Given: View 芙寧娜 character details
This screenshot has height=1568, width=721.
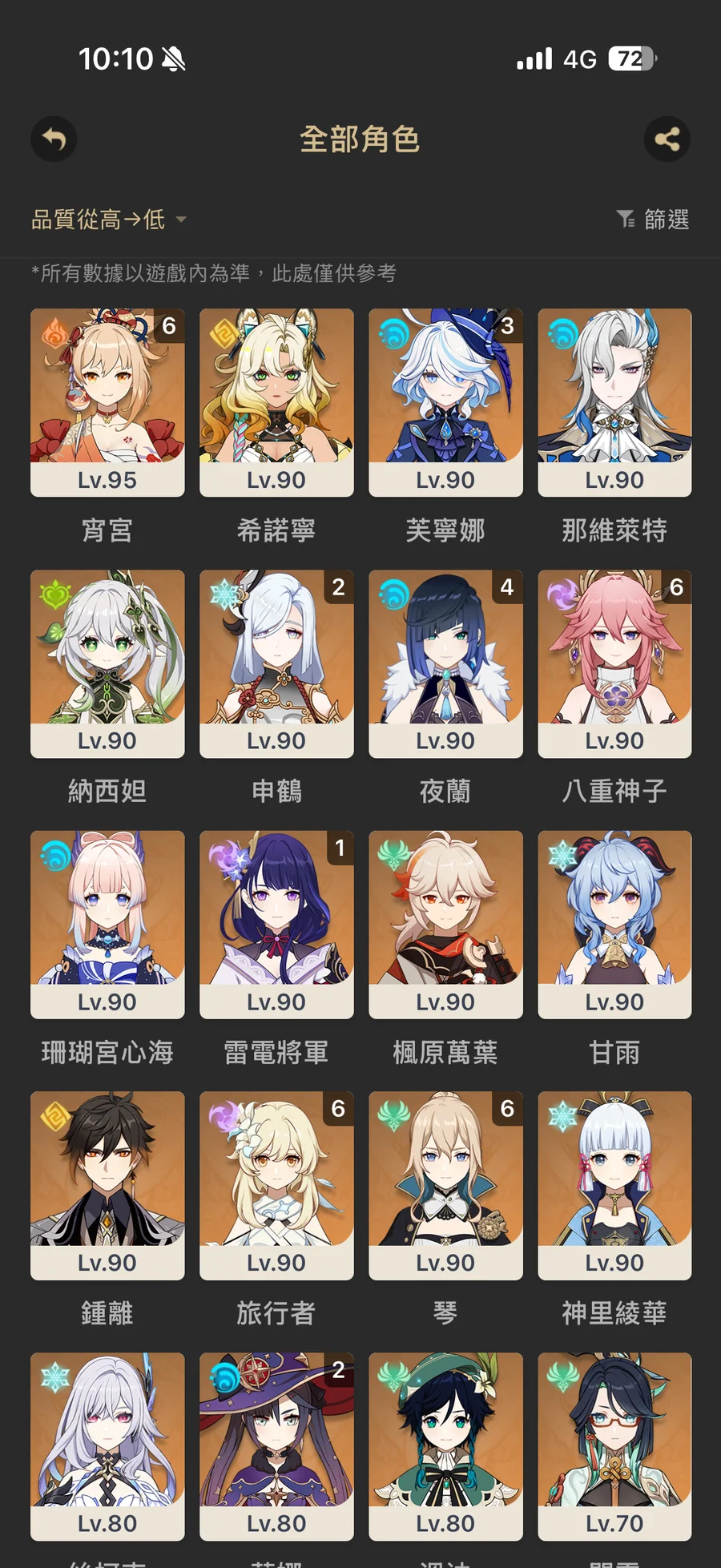Looking at the screenshot, I should [445, 402].
